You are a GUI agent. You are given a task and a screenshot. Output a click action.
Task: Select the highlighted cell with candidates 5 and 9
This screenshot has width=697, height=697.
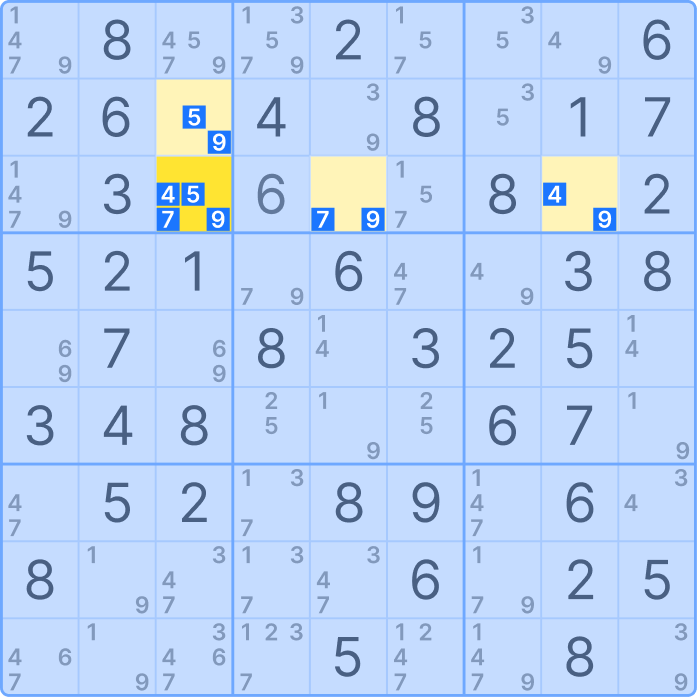(194, 118)
